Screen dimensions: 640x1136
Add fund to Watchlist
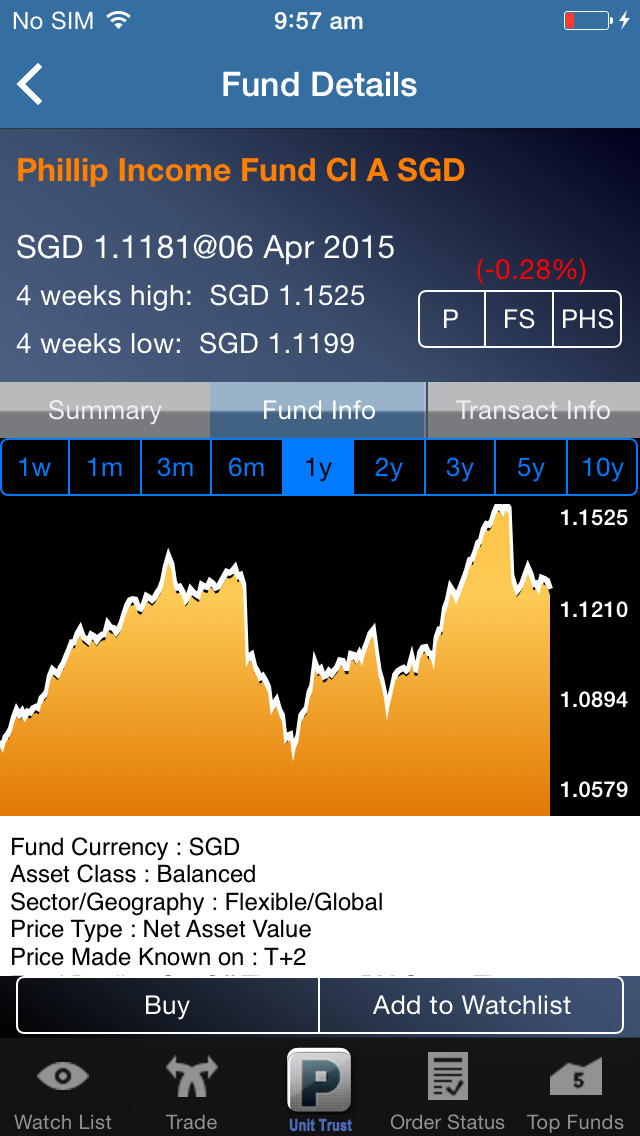coord(472,1005)
